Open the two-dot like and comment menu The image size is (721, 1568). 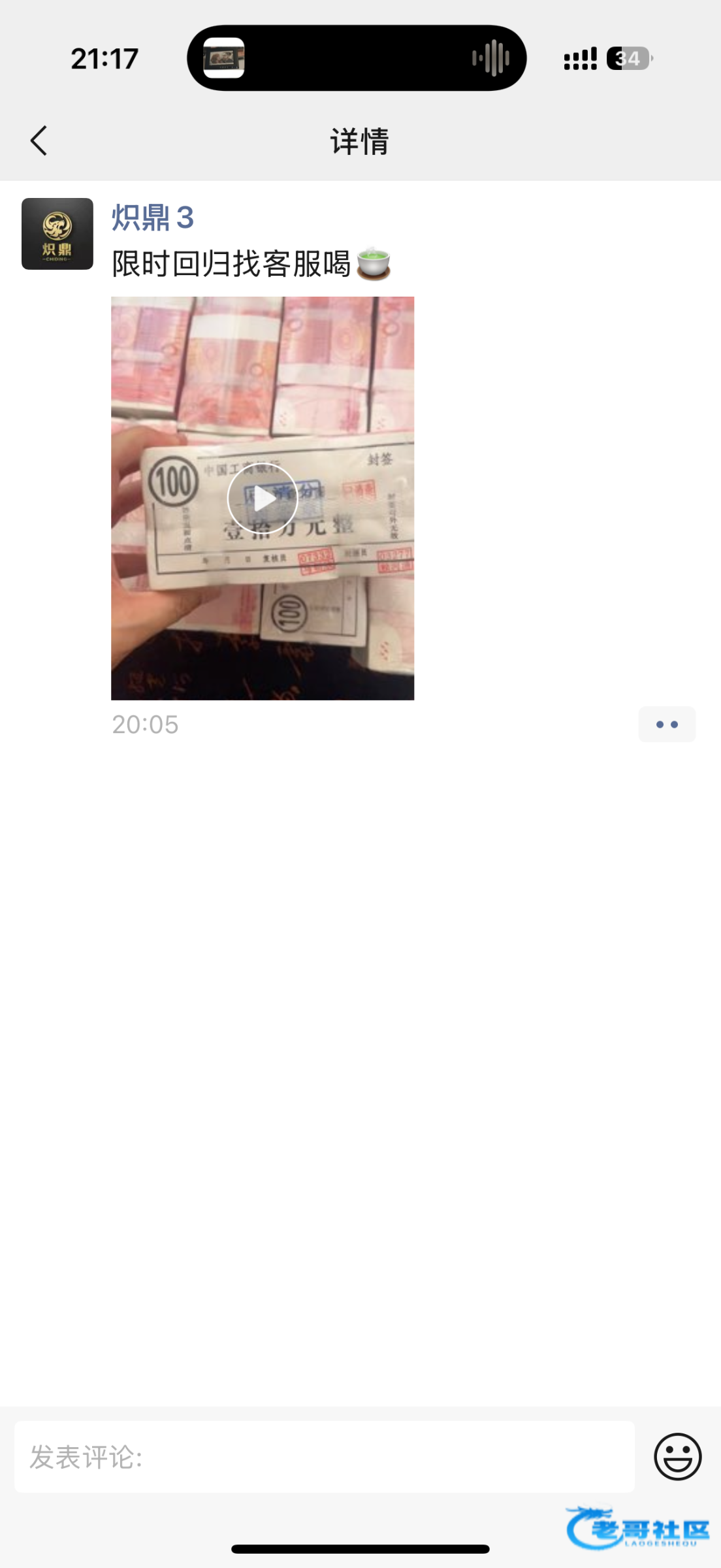[667, 724]
